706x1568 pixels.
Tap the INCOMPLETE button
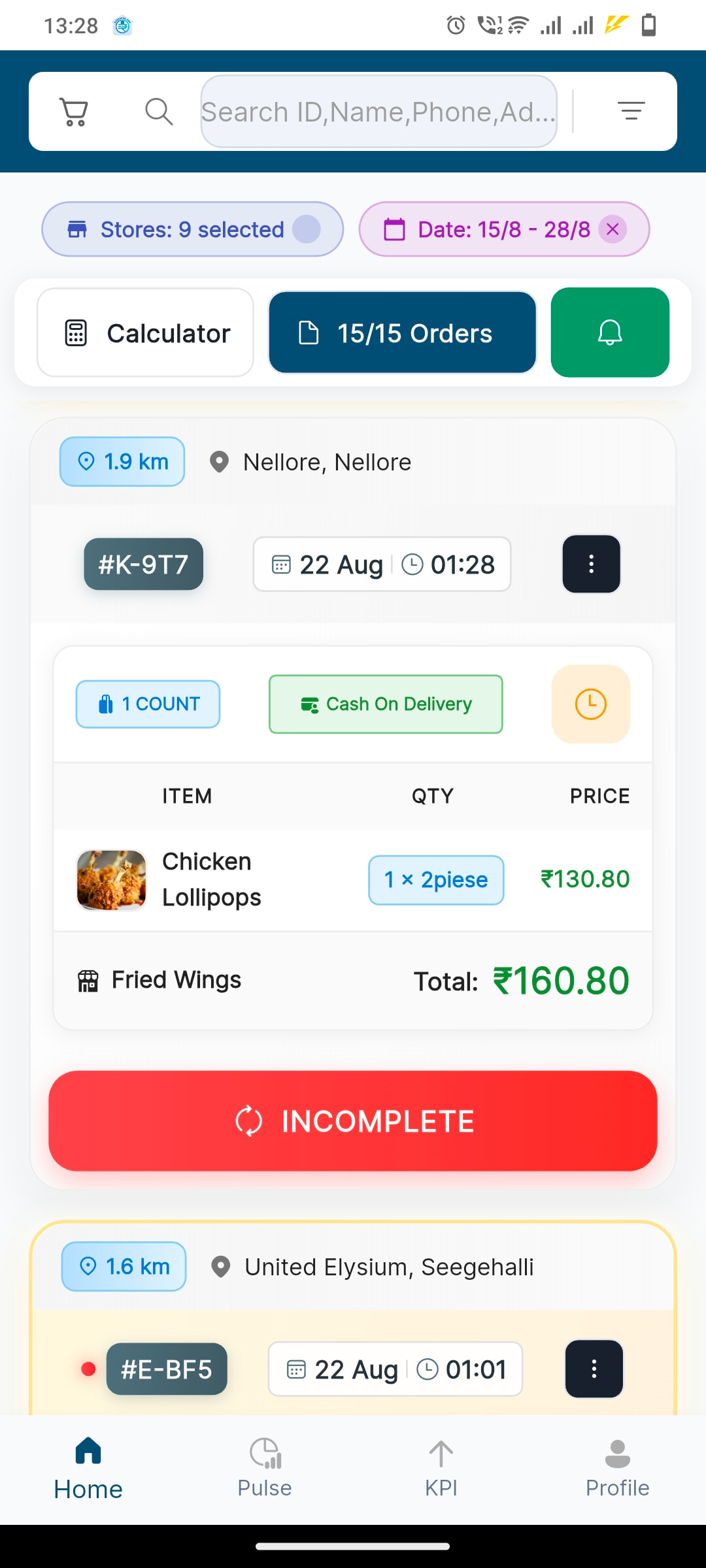pyautogui.click(x=353, y=1121)
